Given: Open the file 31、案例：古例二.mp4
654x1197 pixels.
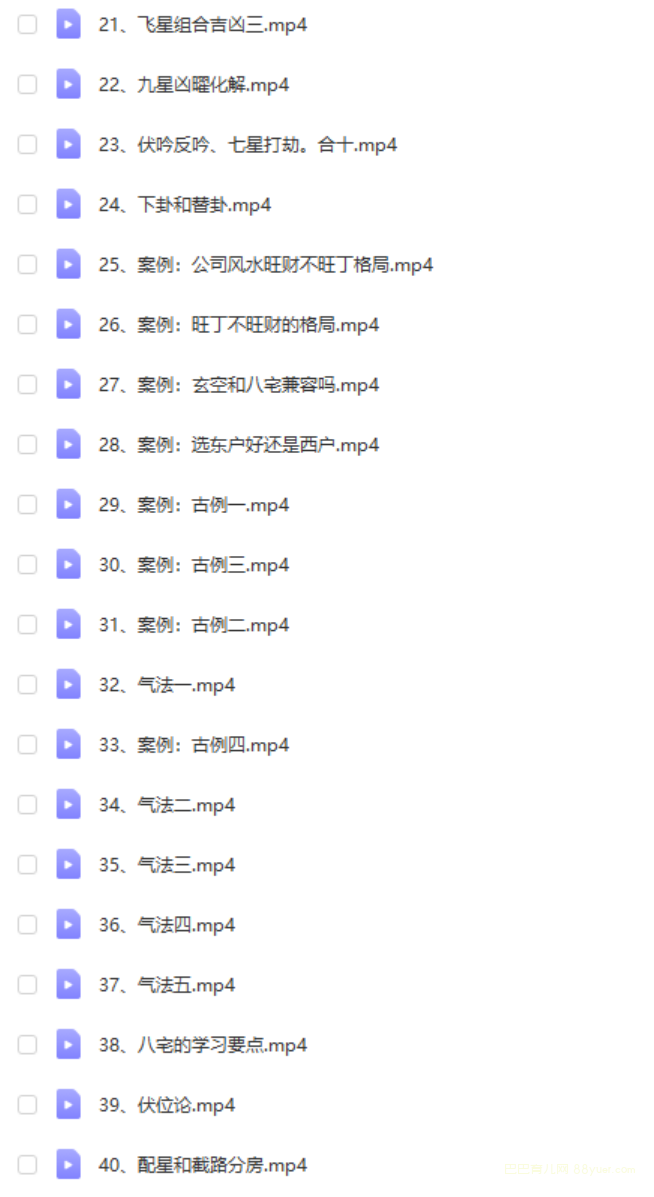Looking at the screenshot, I should (194, 625).
